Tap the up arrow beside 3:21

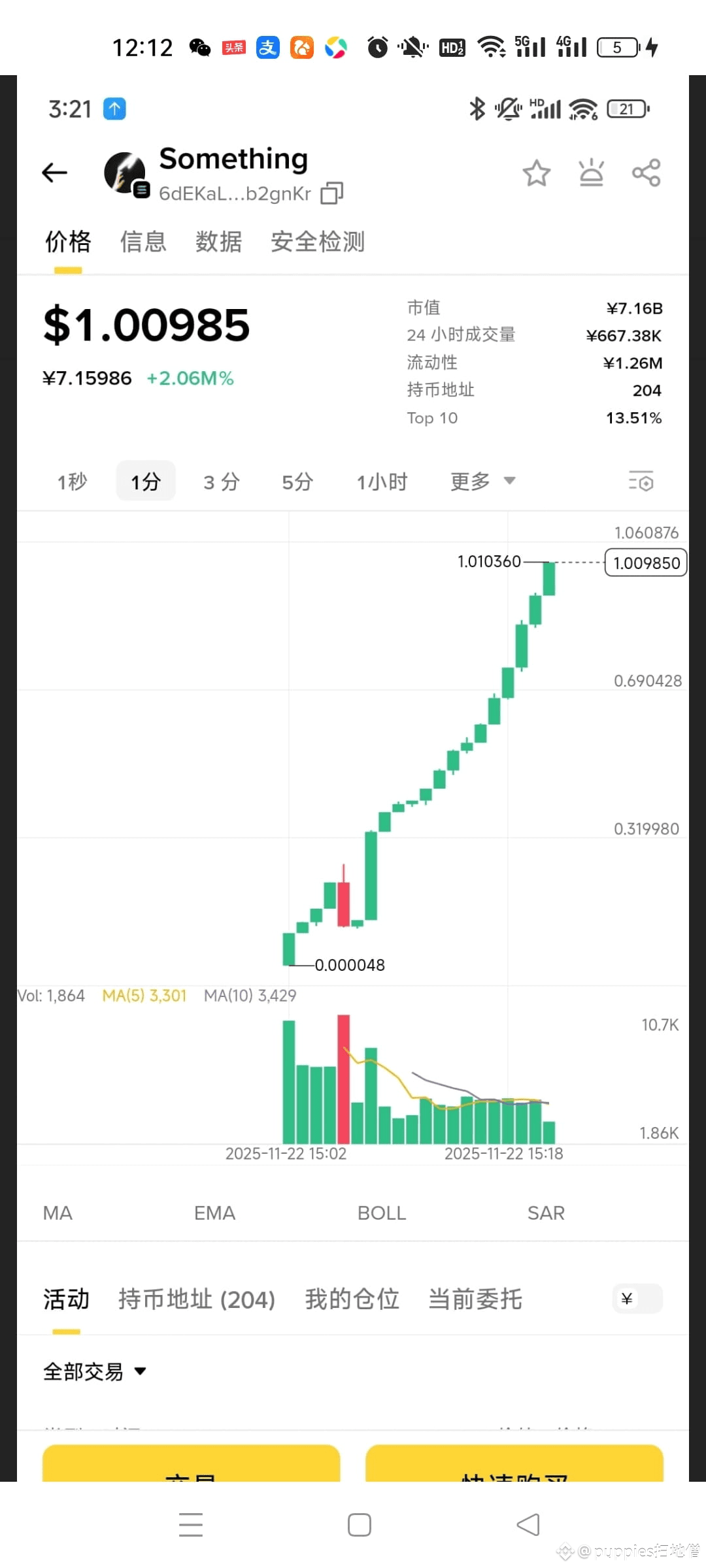pyautogui.click(x=114, y=108)
